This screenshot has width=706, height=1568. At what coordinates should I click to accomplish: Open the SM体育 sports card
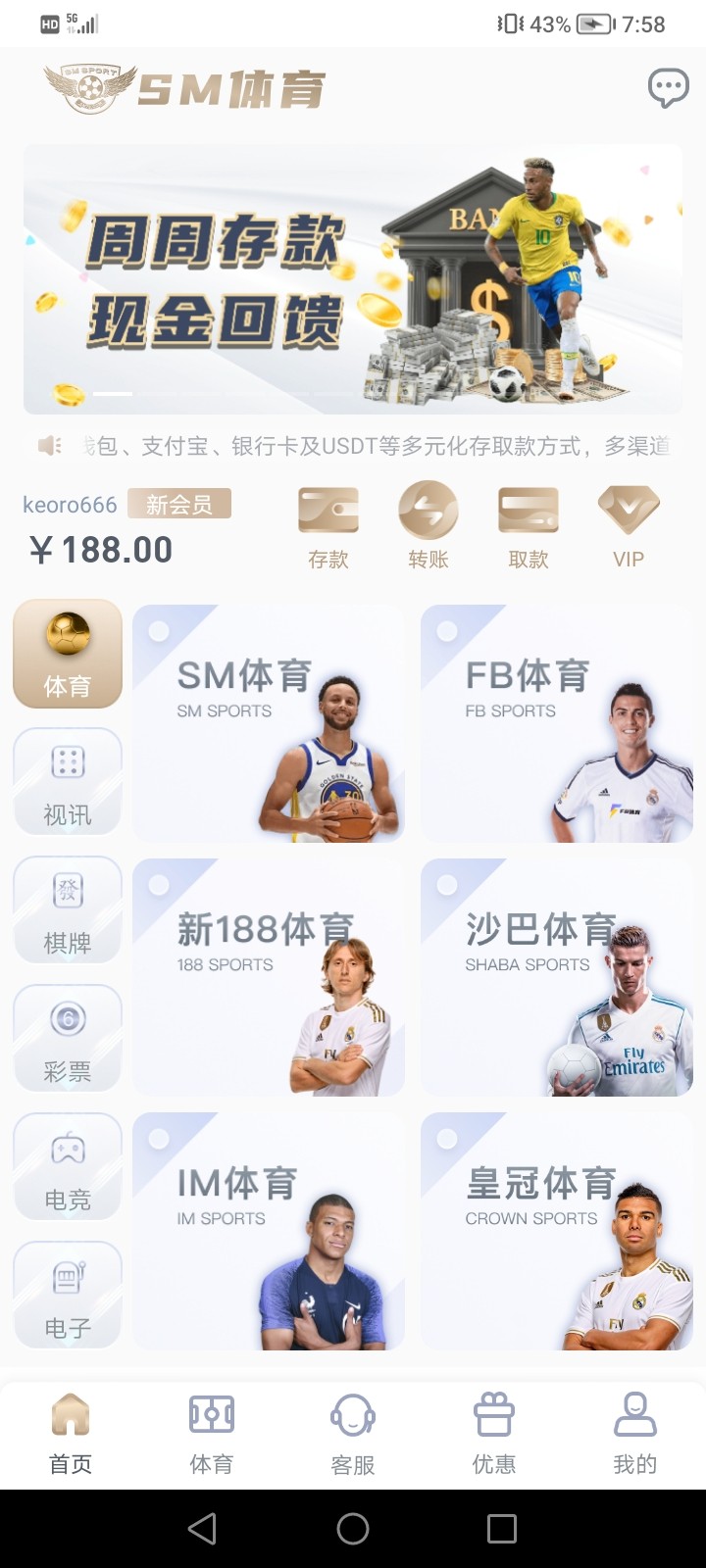[269, 723]
